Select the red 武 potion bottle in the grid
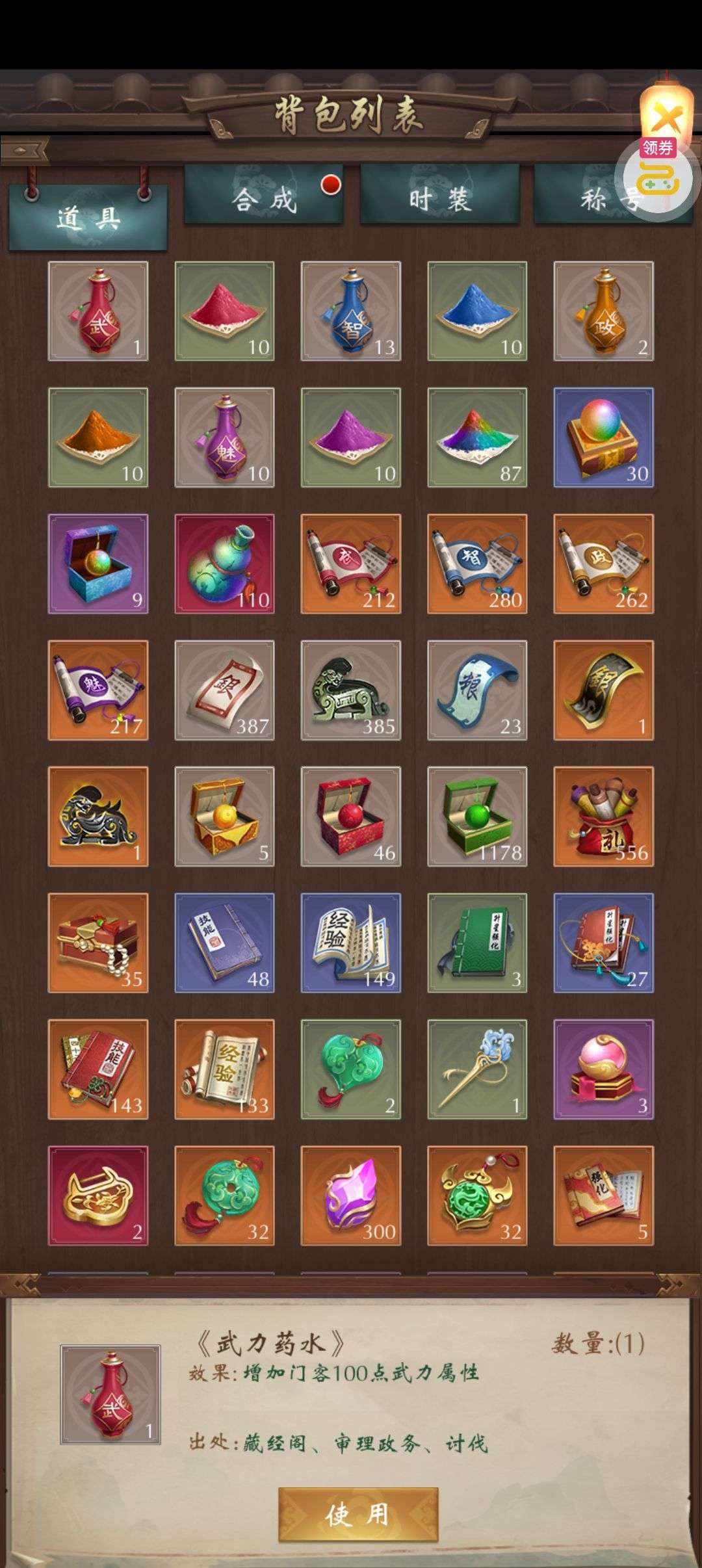702x1568 pixels. [98, 311]
